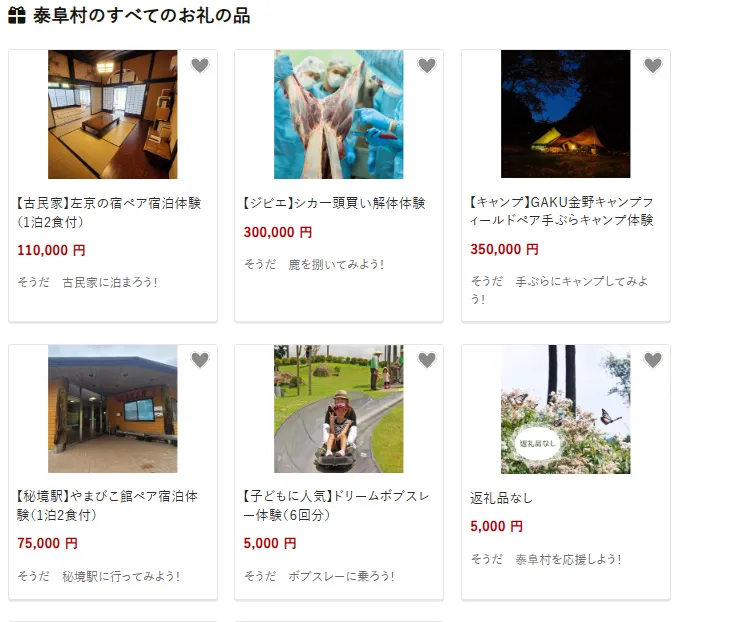Favorite the シカ一頭買い解体体験 item
741x622 pixels.
[x=427, y=66]
